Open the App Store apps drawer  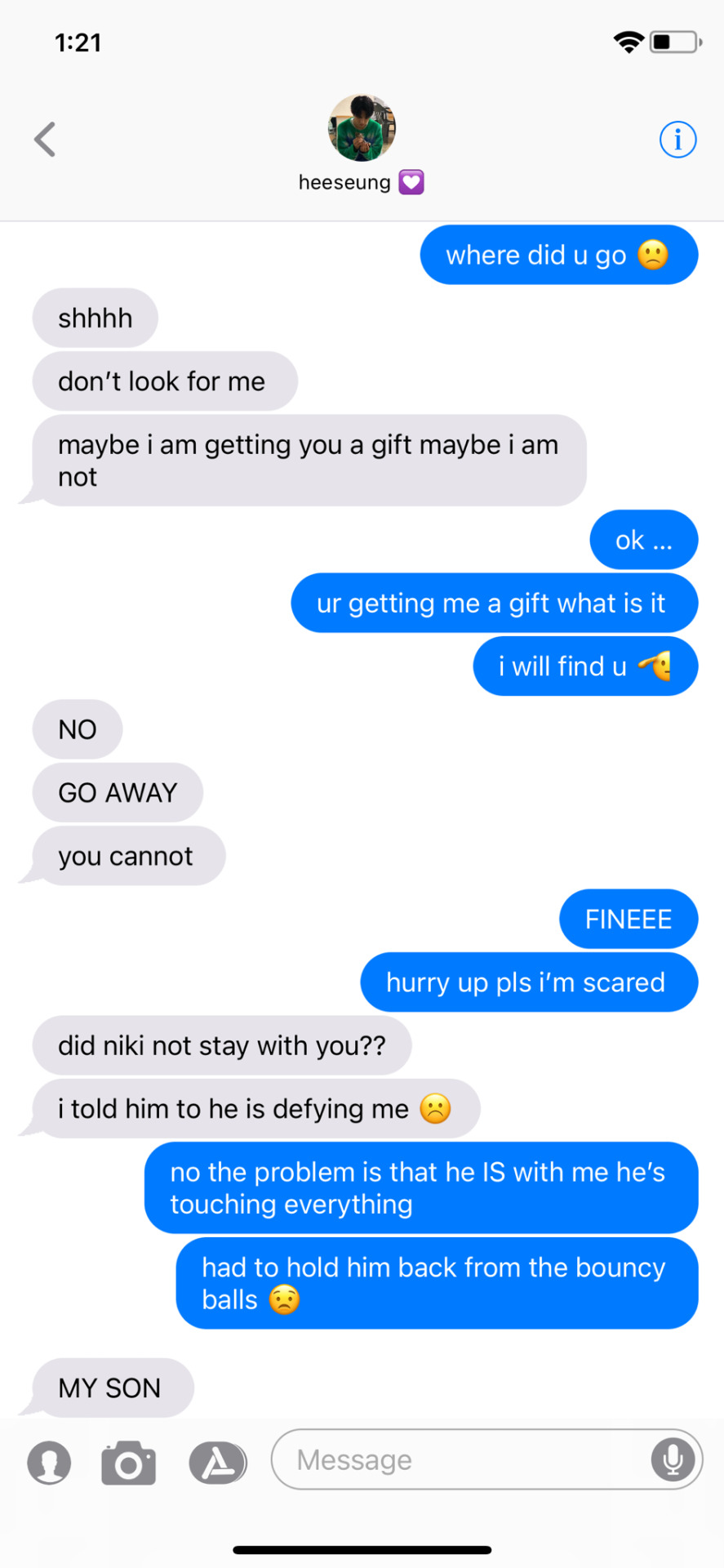pos(218,1462)
